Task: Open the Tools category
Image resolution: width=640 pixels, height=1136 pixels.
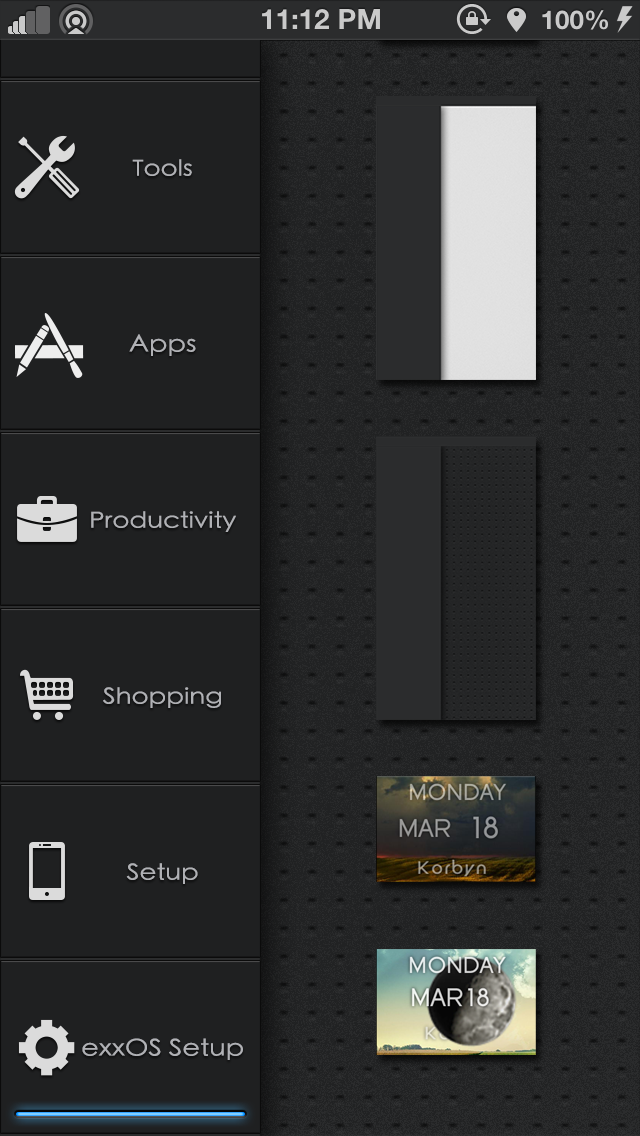Action: pyautogui.click(x=130, y=168)
